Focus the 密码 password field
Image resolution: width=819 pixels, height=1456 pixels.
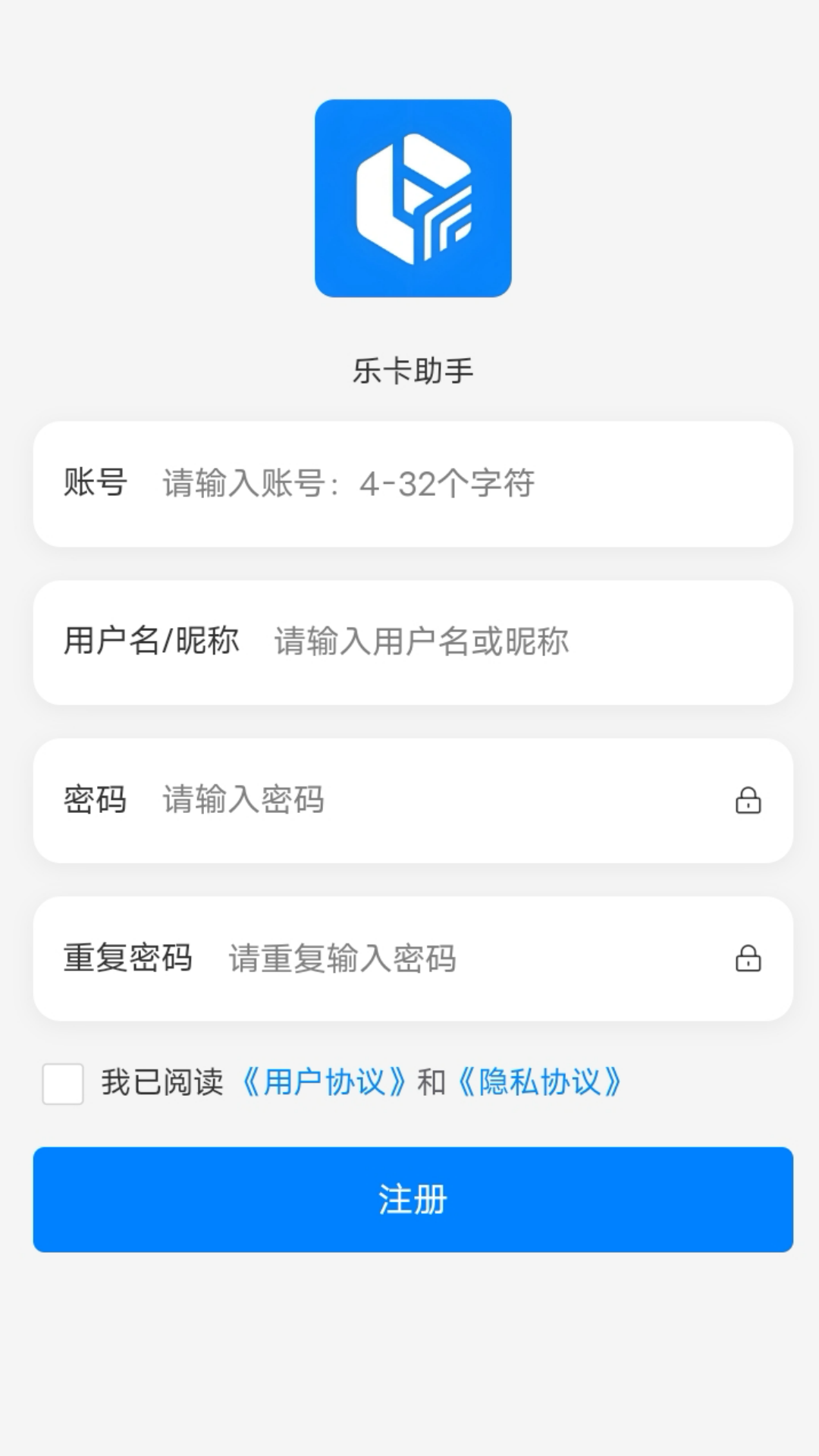pos(432,800)
